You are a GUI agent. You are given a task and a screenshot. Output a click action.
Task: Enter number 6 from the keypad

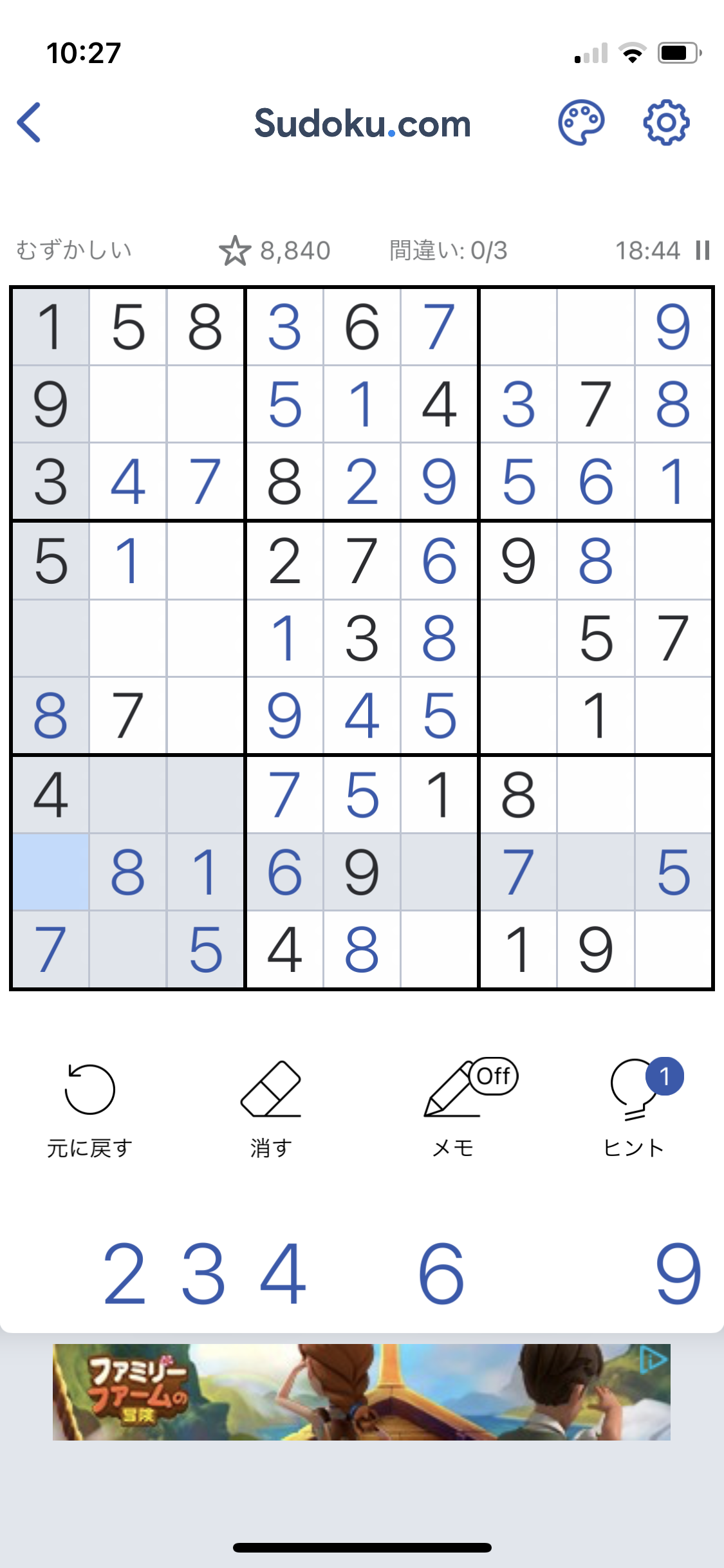pyautogui.click(x=441, y=1273)
